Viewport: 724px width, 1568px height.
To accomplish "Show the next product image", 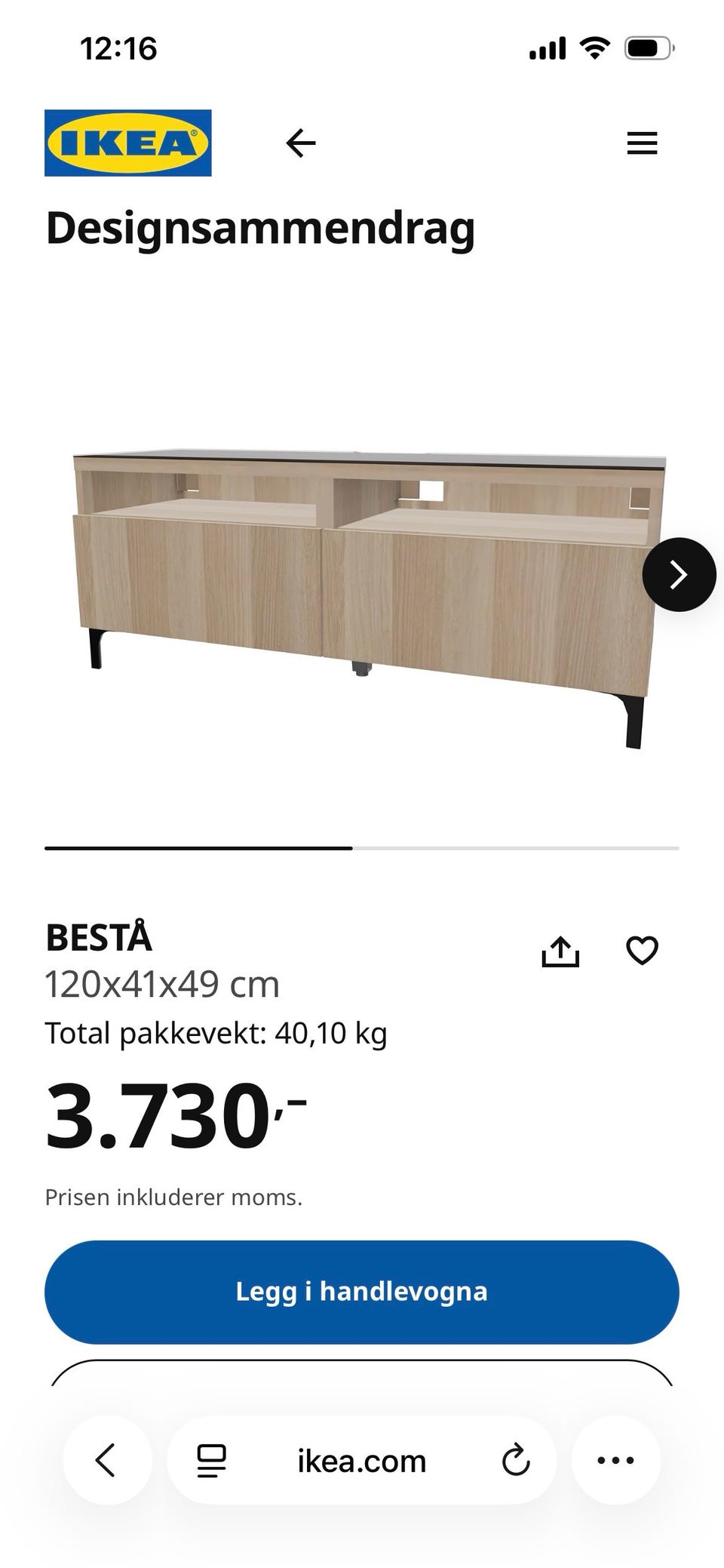I will (x=679, y=574).
